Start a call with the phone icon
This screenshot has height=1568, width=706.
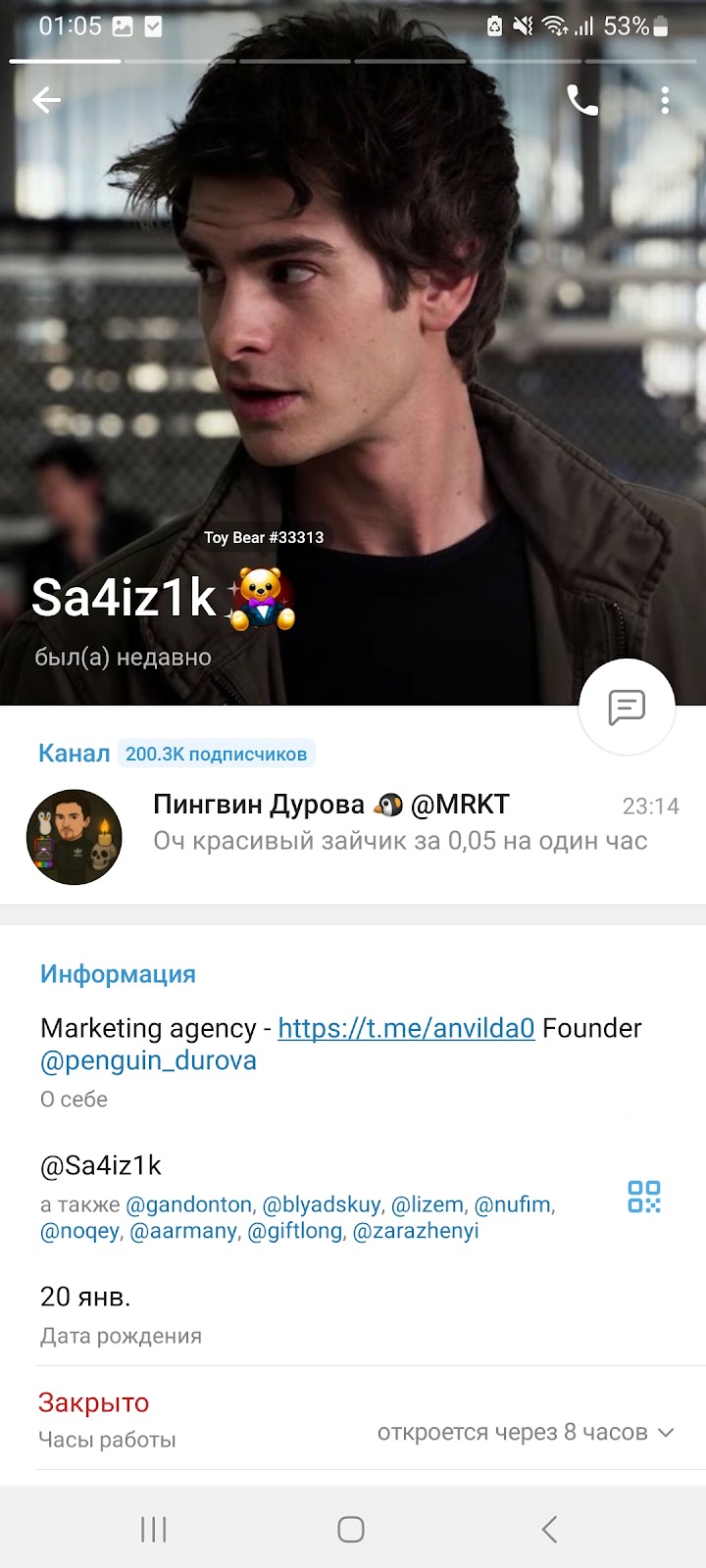[x=580, y=99]
